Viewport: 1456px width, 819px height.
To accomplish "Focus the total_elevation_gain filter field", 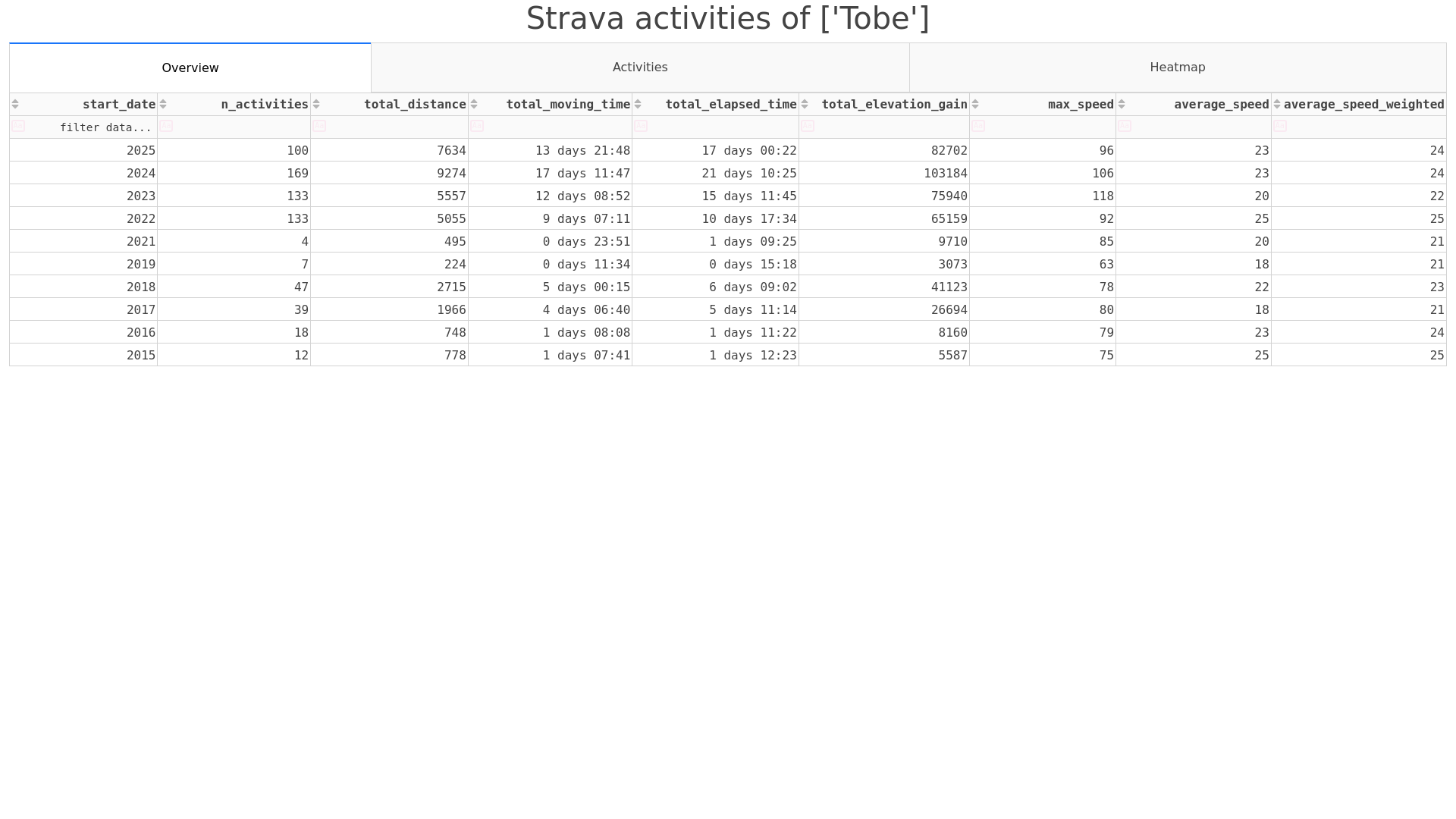I will click(x=891, y=127).
